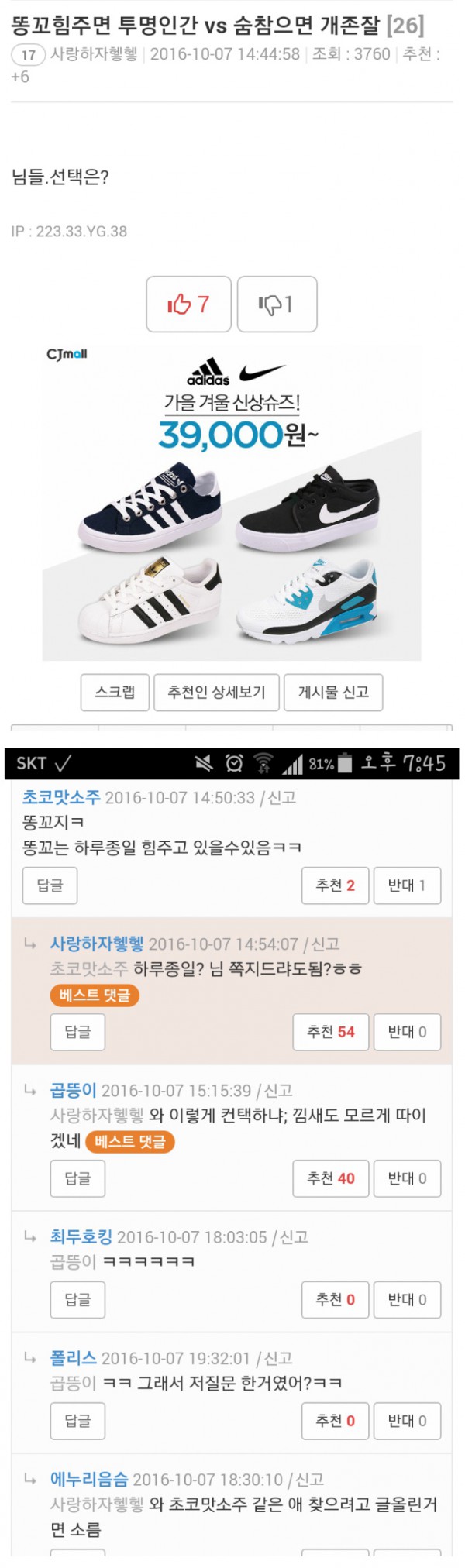Tap 반대 on 초코맛소주's comment

pyautogui.click(x=407, y=885)
